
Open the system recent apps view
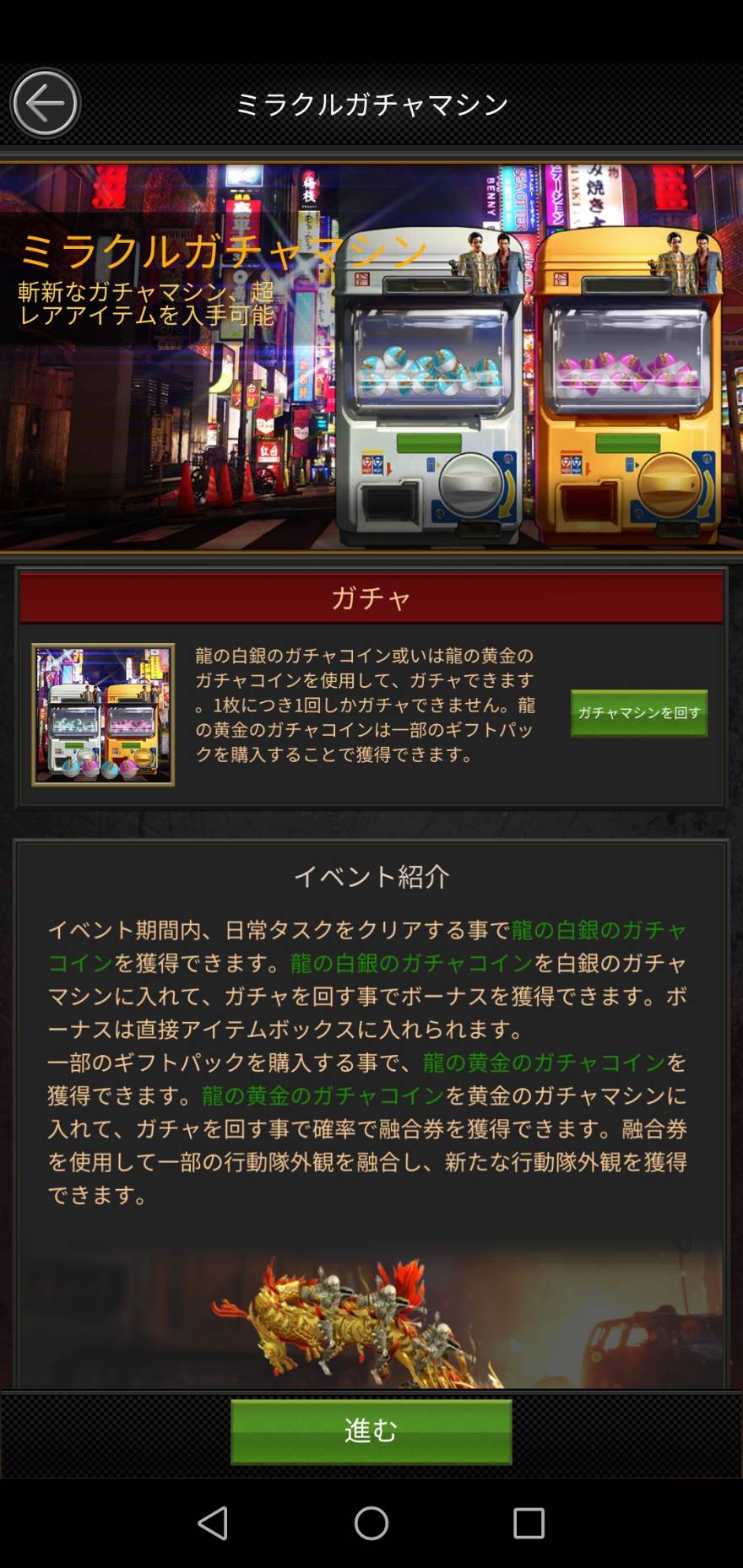tap(529, 1523)
